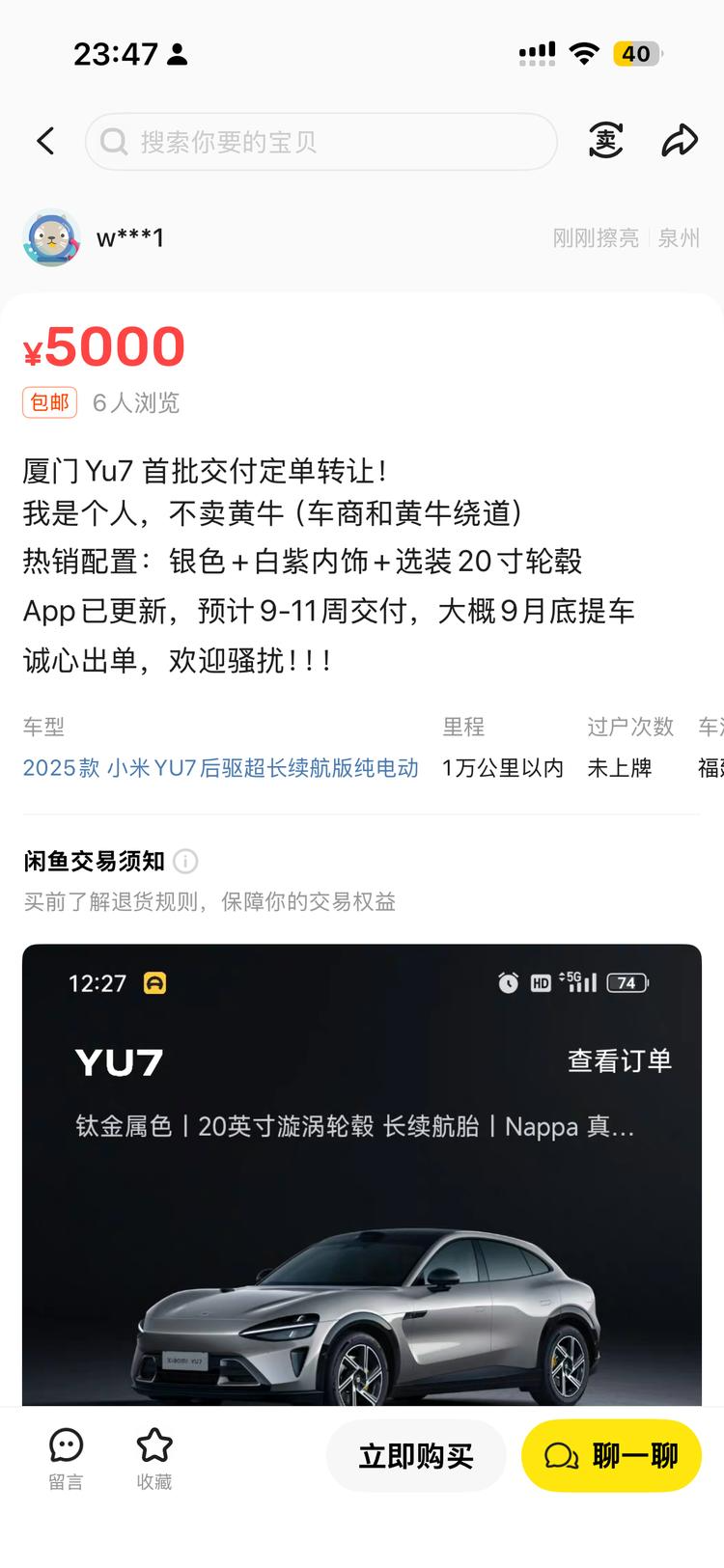Screen dimensions: 724x1568
Task: Open the 2025款 小米YU7 car model link
Action: (220, 768)
